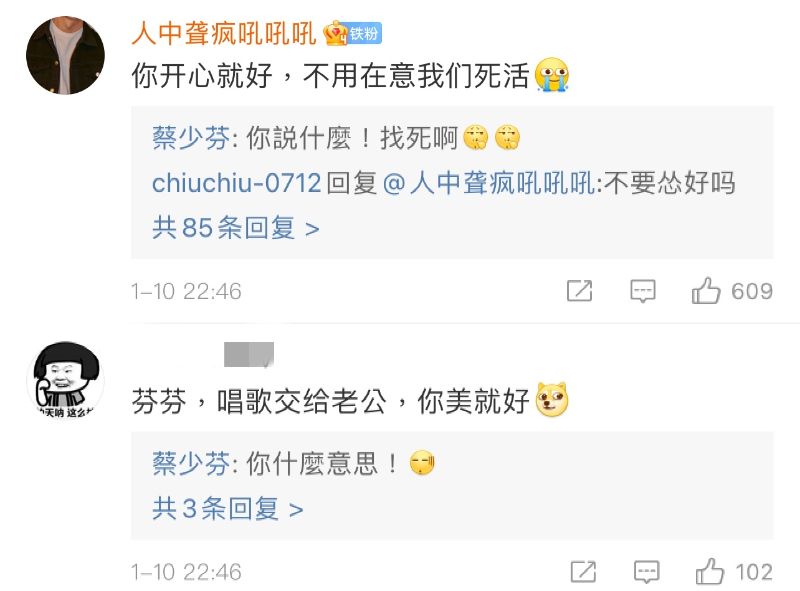Image resolution: width=800 pixels, height=591 pixels.
Task: Like the comment with 102 likes
Action: point(710,572)
